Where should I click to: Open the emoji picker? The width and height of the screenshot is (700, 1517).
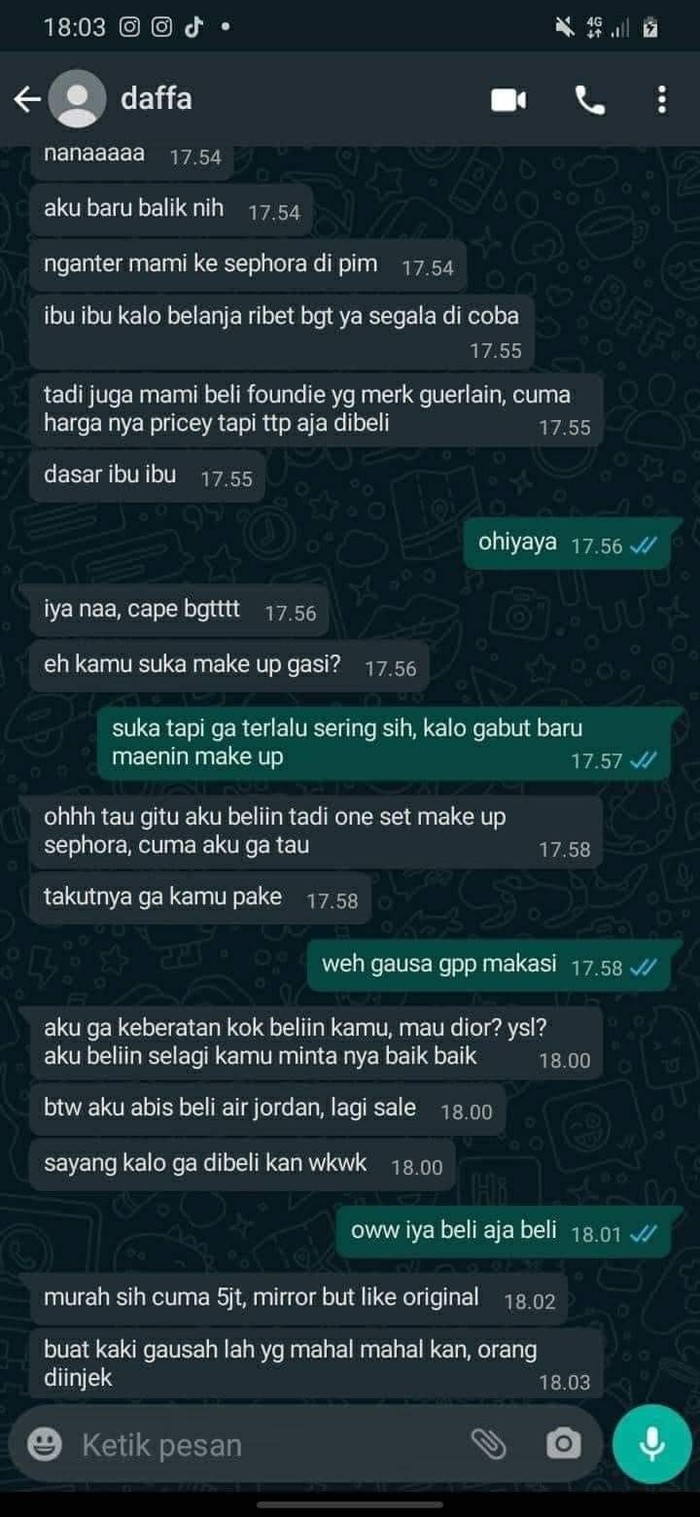[x=44, y=1444]
